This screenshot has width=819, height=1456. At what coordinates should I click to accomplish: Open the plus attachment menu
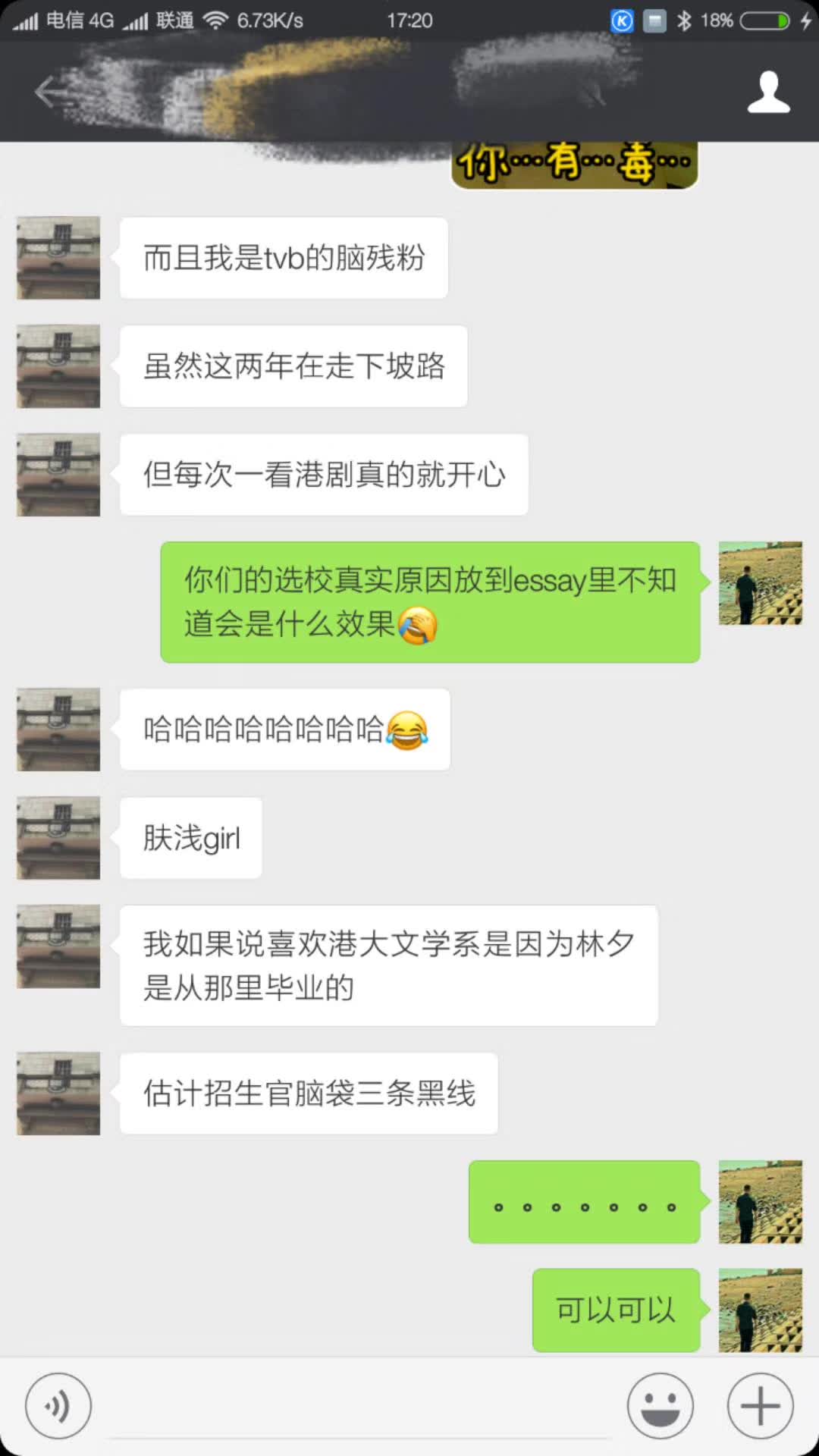[x=760, y=1405]
